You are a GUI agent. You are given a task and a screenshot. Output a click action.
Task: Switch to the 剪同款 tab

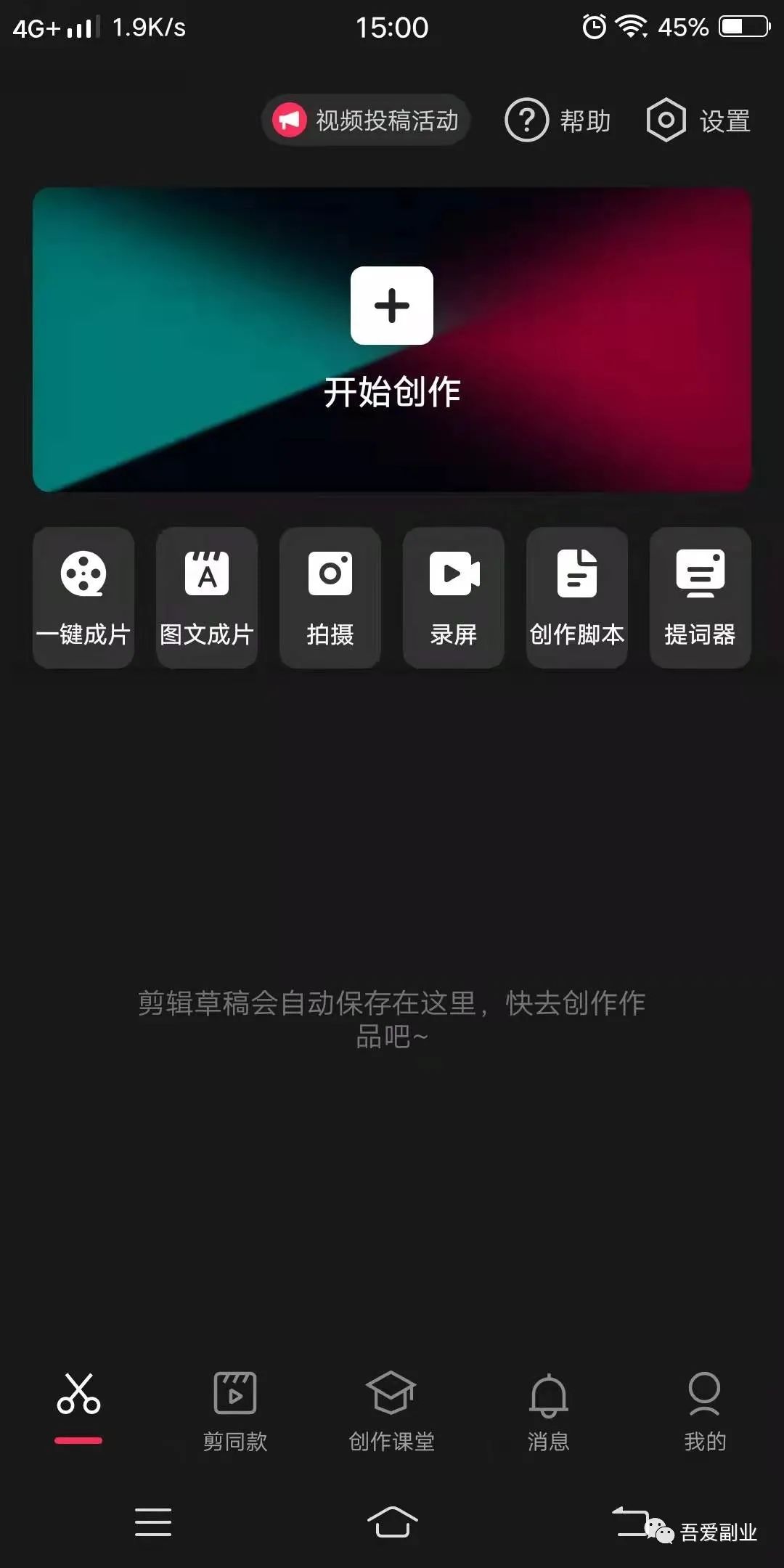point(234,1408)
